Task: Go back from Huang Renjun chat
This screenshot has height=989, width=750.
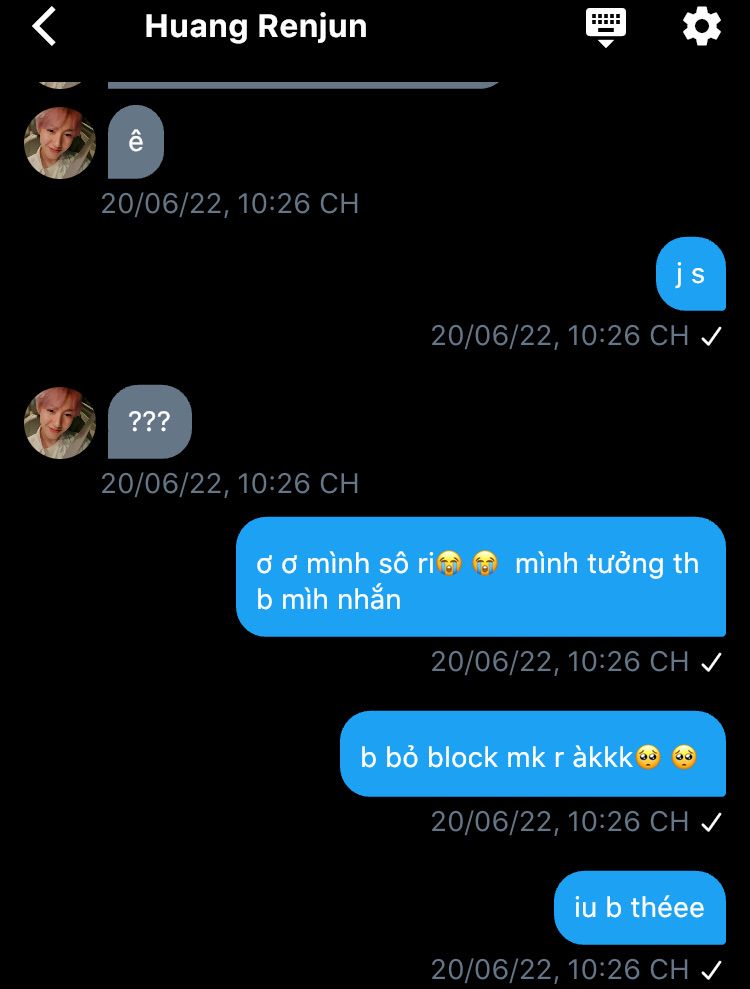Action: click(x=44, y=27)
